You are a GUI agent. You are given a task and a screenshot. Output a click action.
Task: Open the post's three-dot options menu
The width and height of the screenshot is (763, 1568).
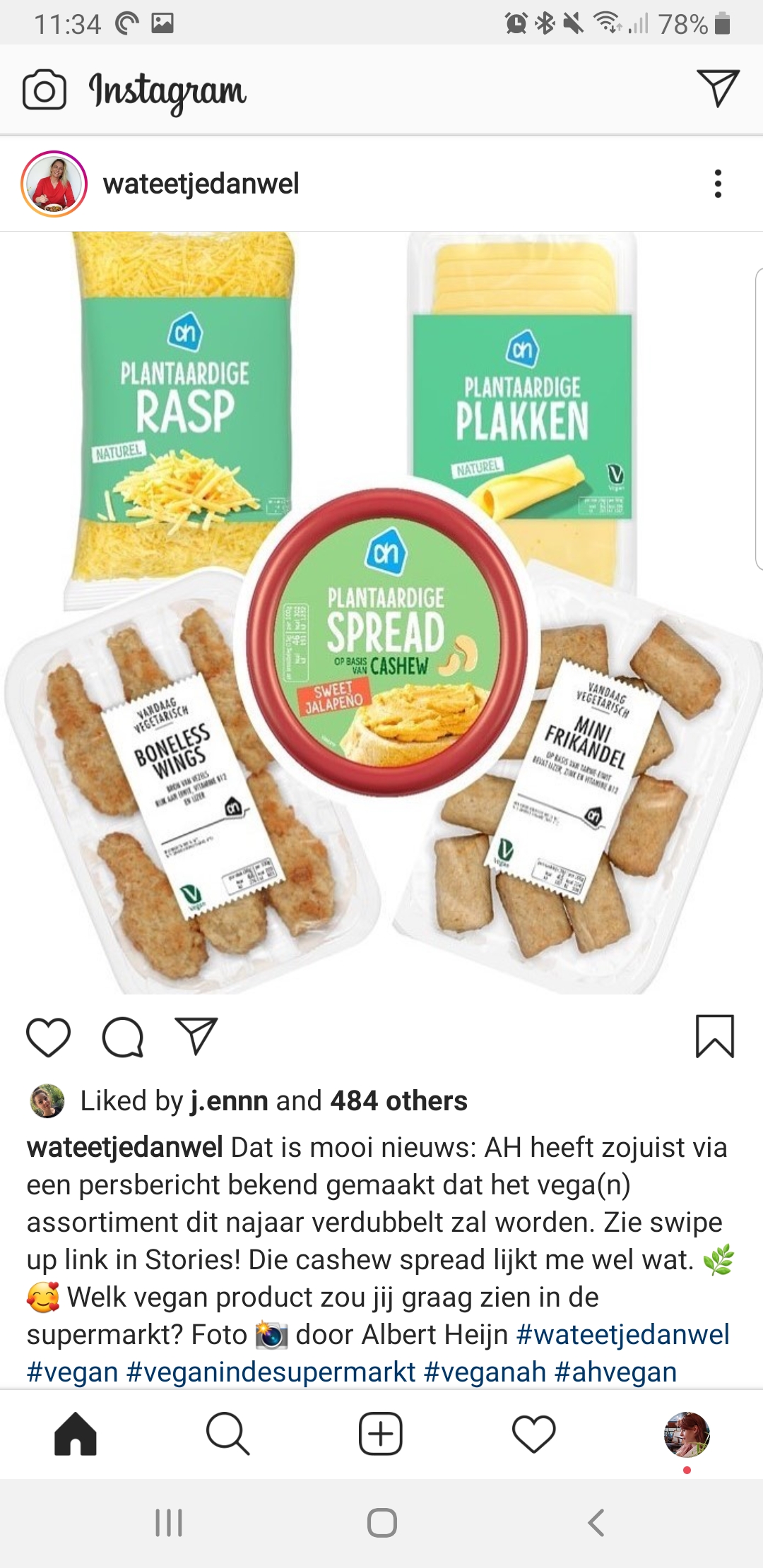pos(718,184)
